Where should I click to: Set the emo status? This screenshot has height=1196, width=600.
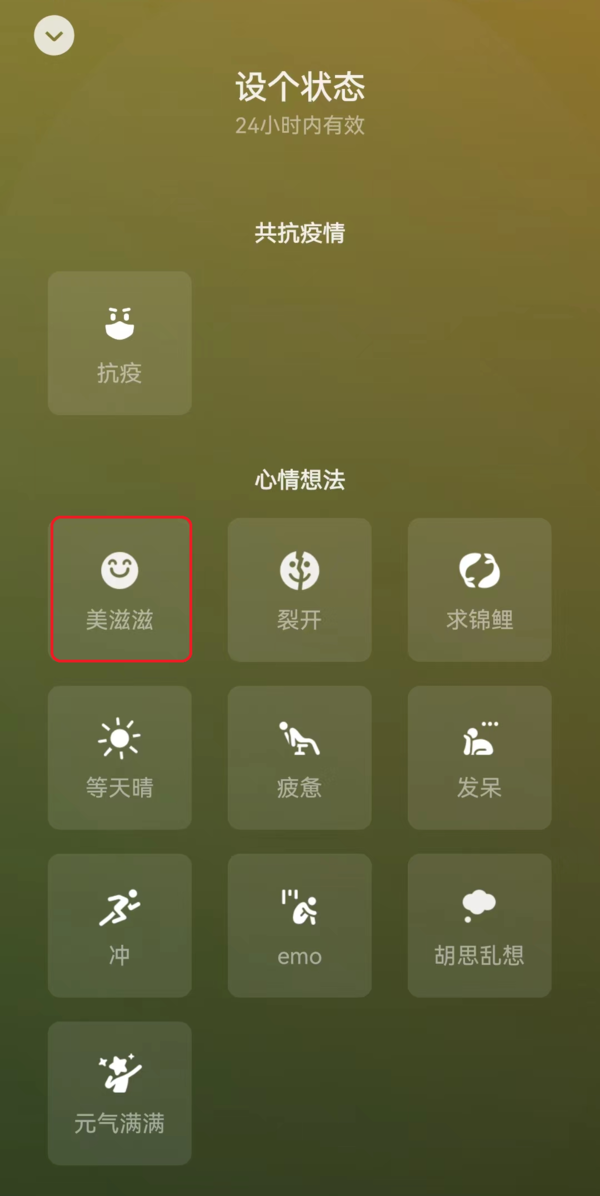click(300, 925)
